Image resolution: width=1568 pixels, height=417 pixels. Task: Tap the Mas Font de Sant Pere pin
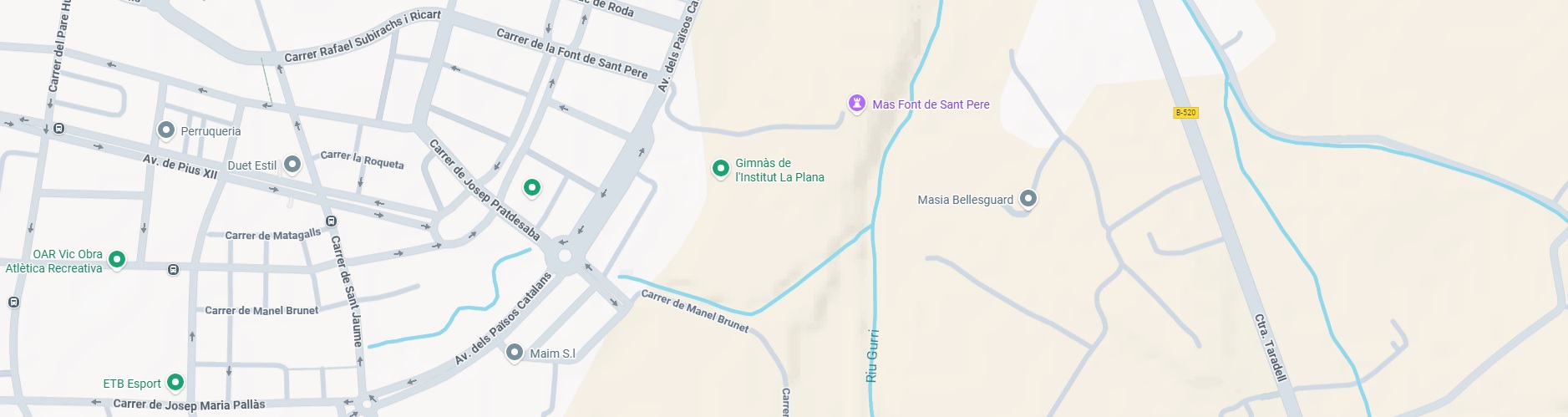(x=856, y=104)
